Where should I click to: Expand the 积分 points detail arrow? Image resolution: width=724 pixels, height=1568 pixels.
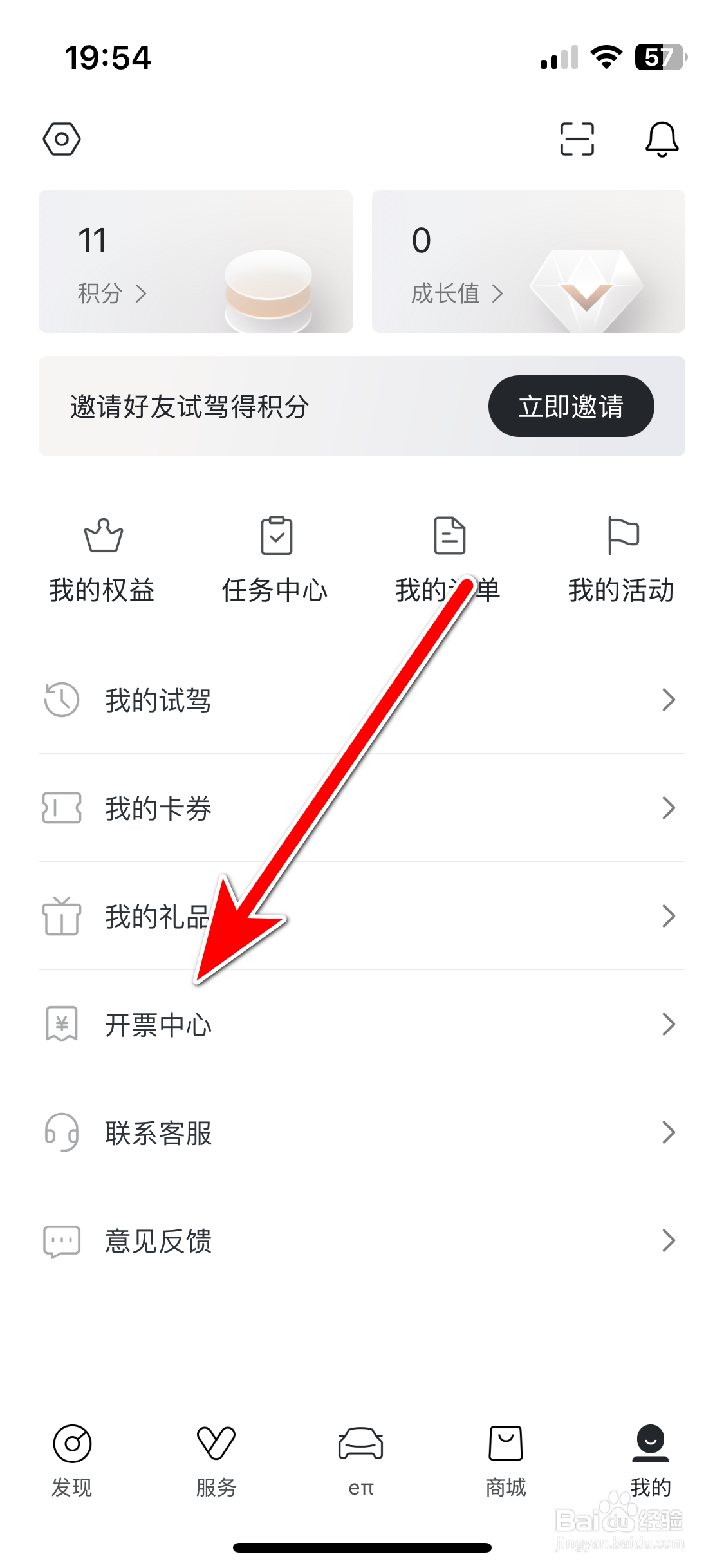coord(143,294)
